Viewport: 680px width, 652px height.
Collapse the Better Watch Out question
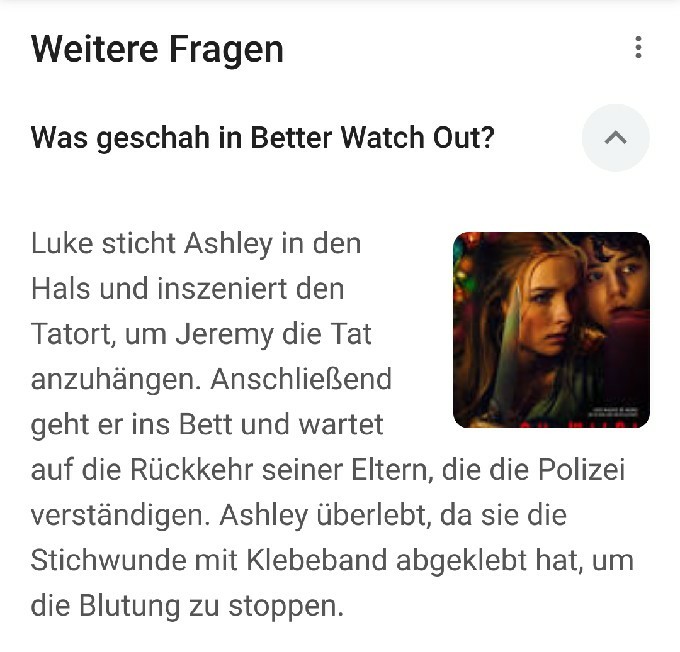tap(615, 138)
